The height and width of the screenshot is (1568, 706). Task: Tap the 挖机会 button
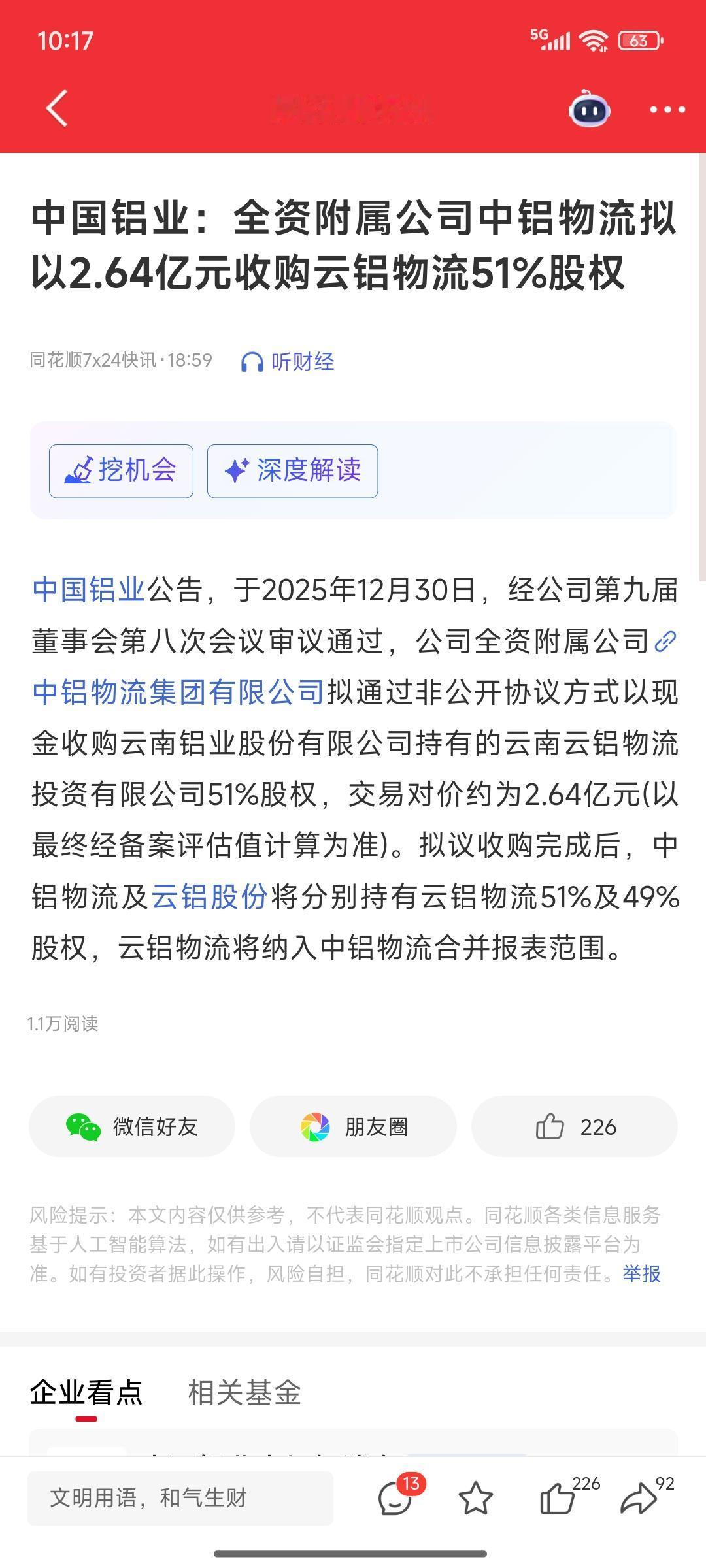(122, 470)
